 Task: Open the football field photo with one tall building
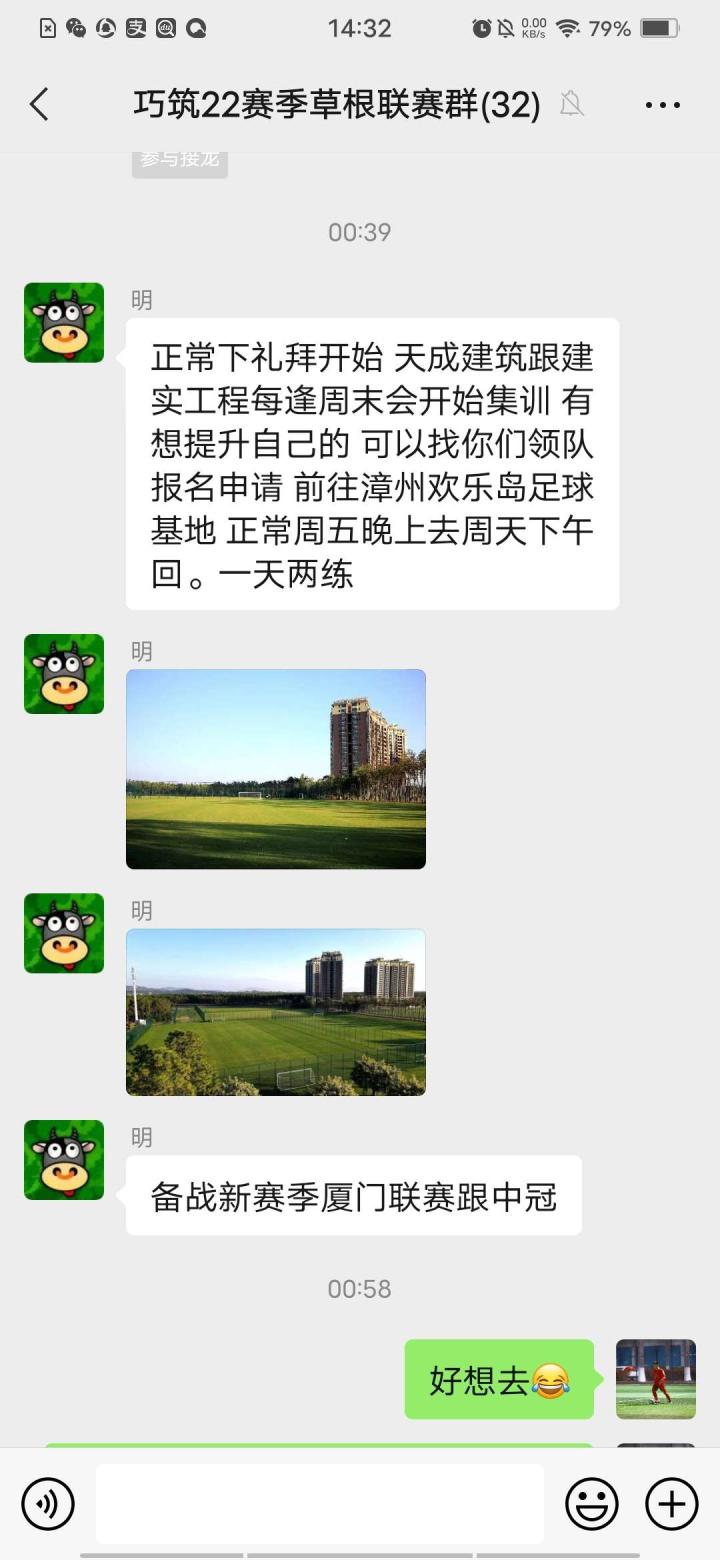276,768
